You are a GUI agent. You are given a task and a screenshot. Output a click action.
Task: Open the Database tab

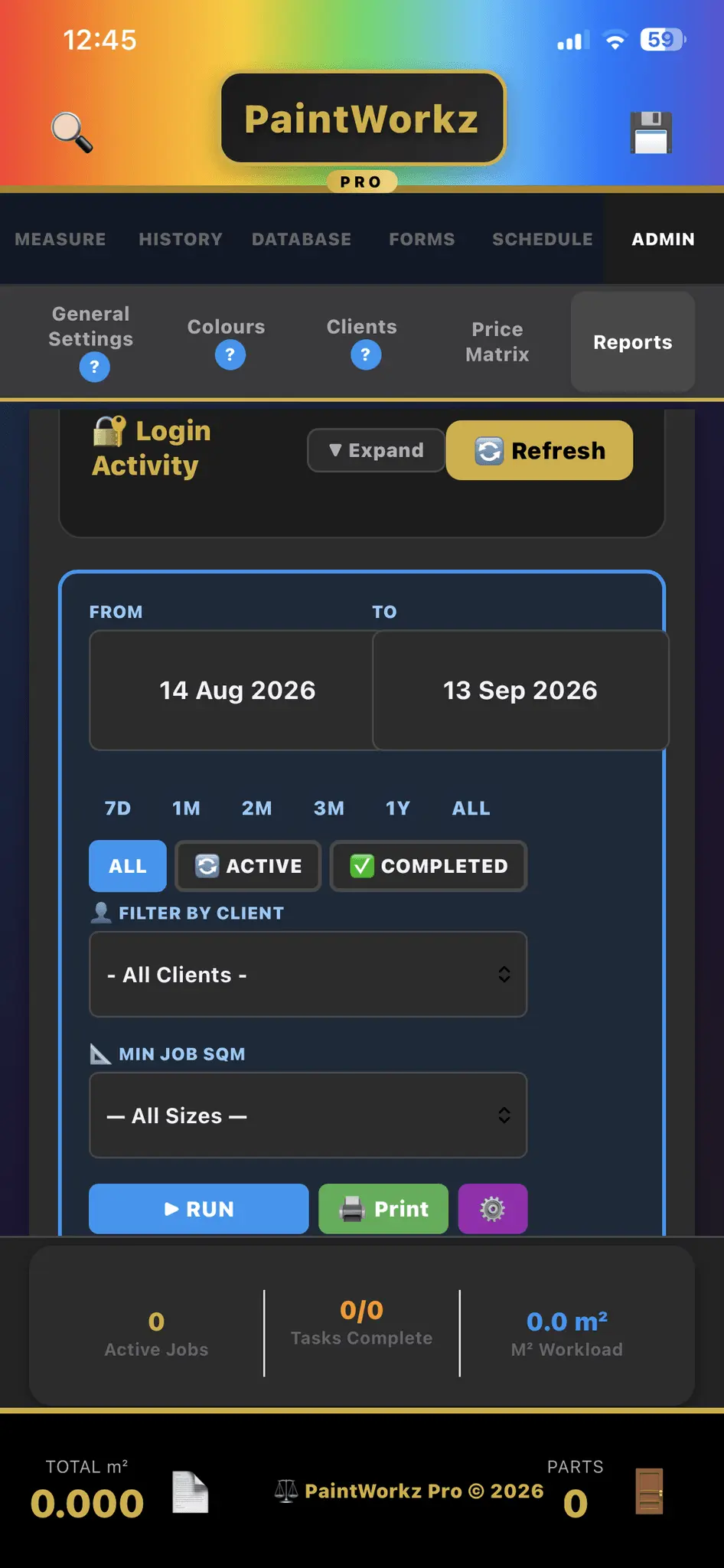pyautogui.click(x=302, y=239)
